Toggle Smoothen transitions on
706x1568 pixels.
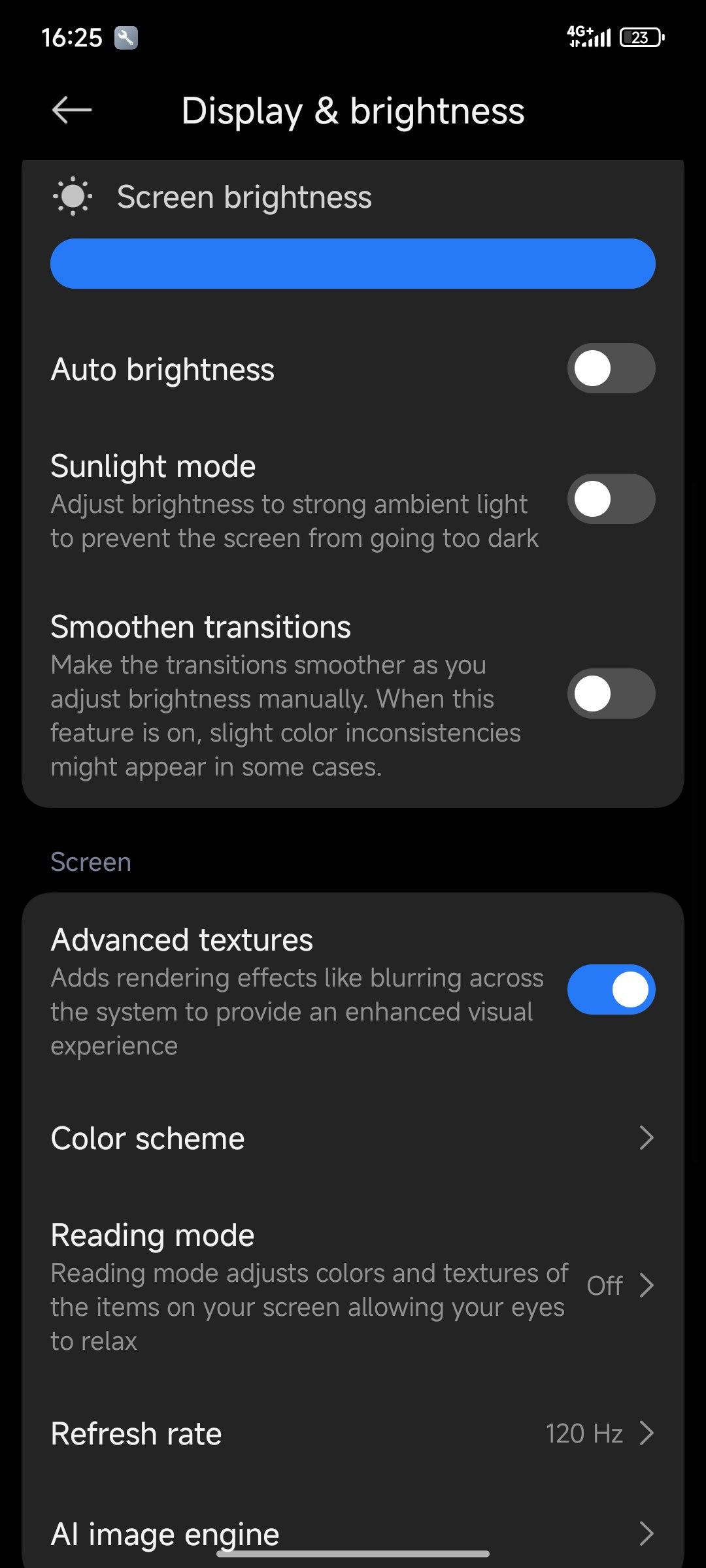point(611,694)
